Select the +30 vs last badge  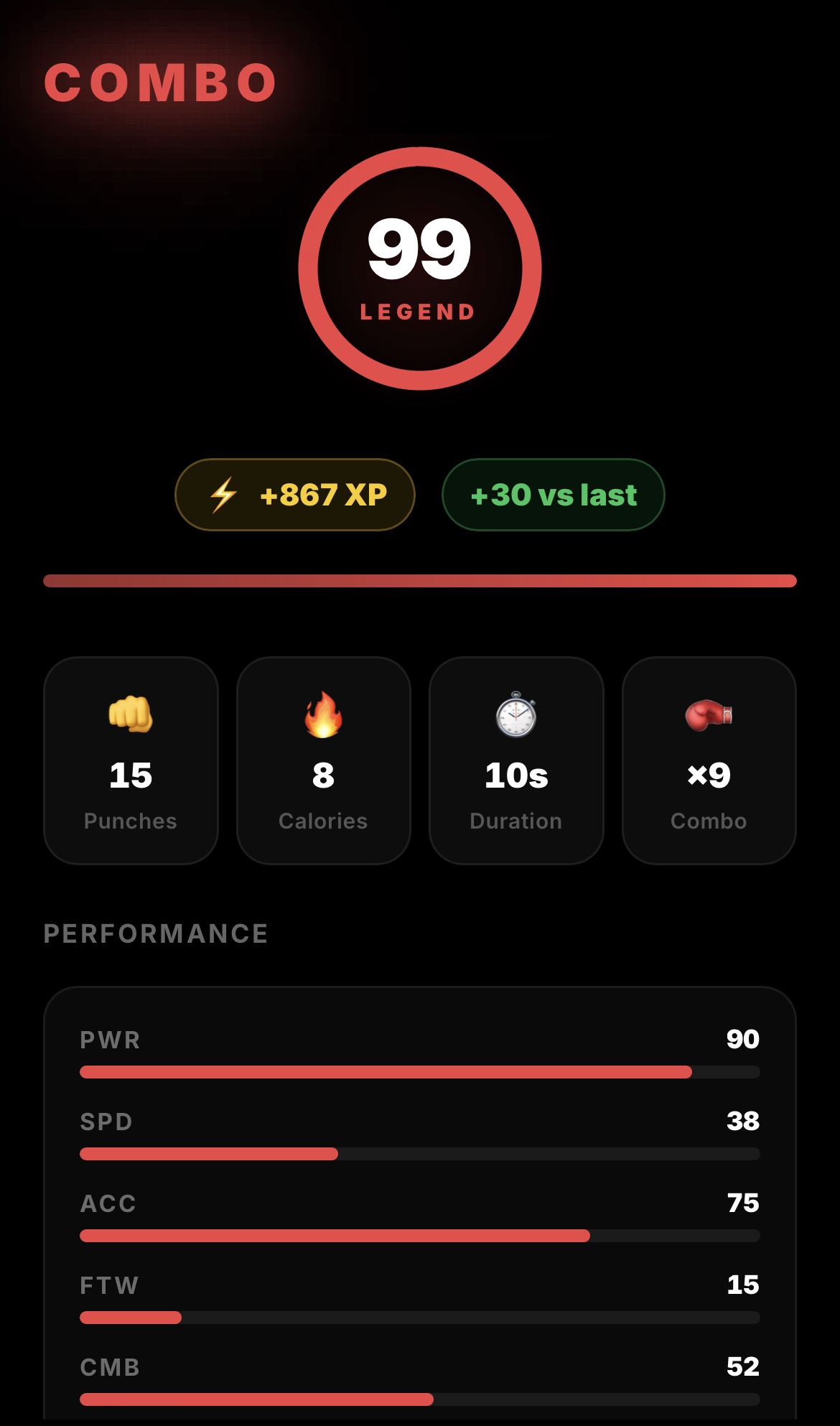[x=553, y=494]
